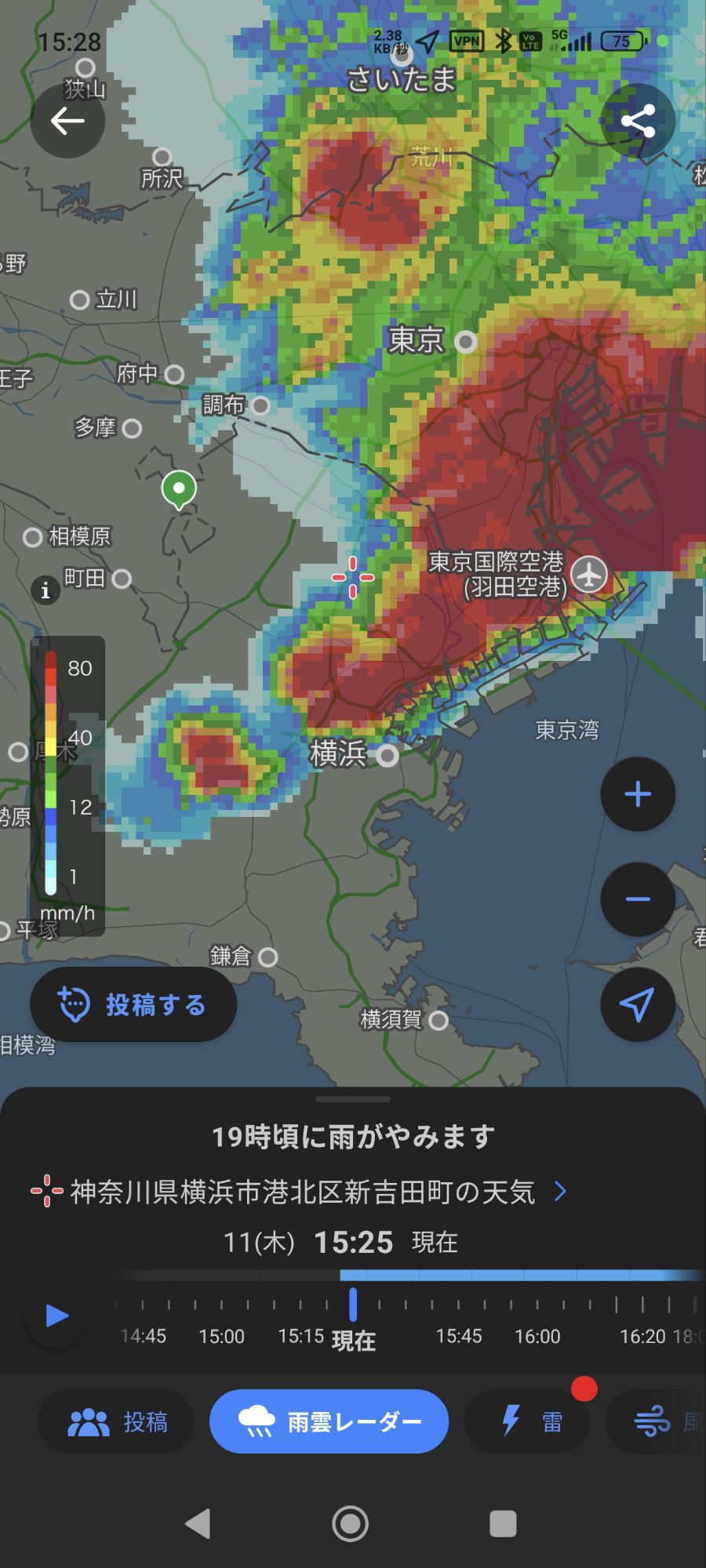Tap the green location pin on map
The image size is (706, 1568).
(179, 489)
